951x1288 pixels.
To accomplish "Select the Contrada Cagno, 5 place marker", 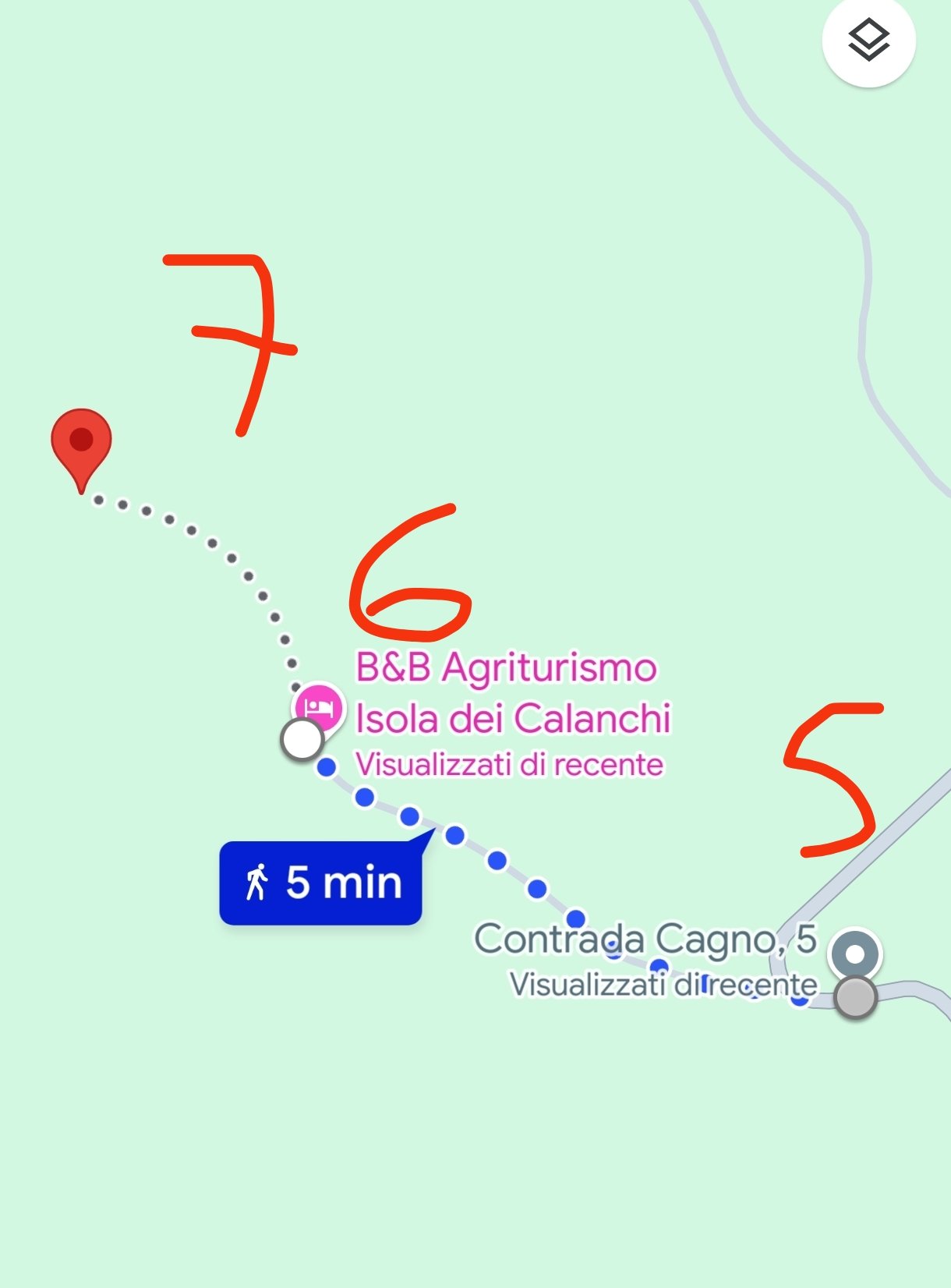I will (855, 954).
